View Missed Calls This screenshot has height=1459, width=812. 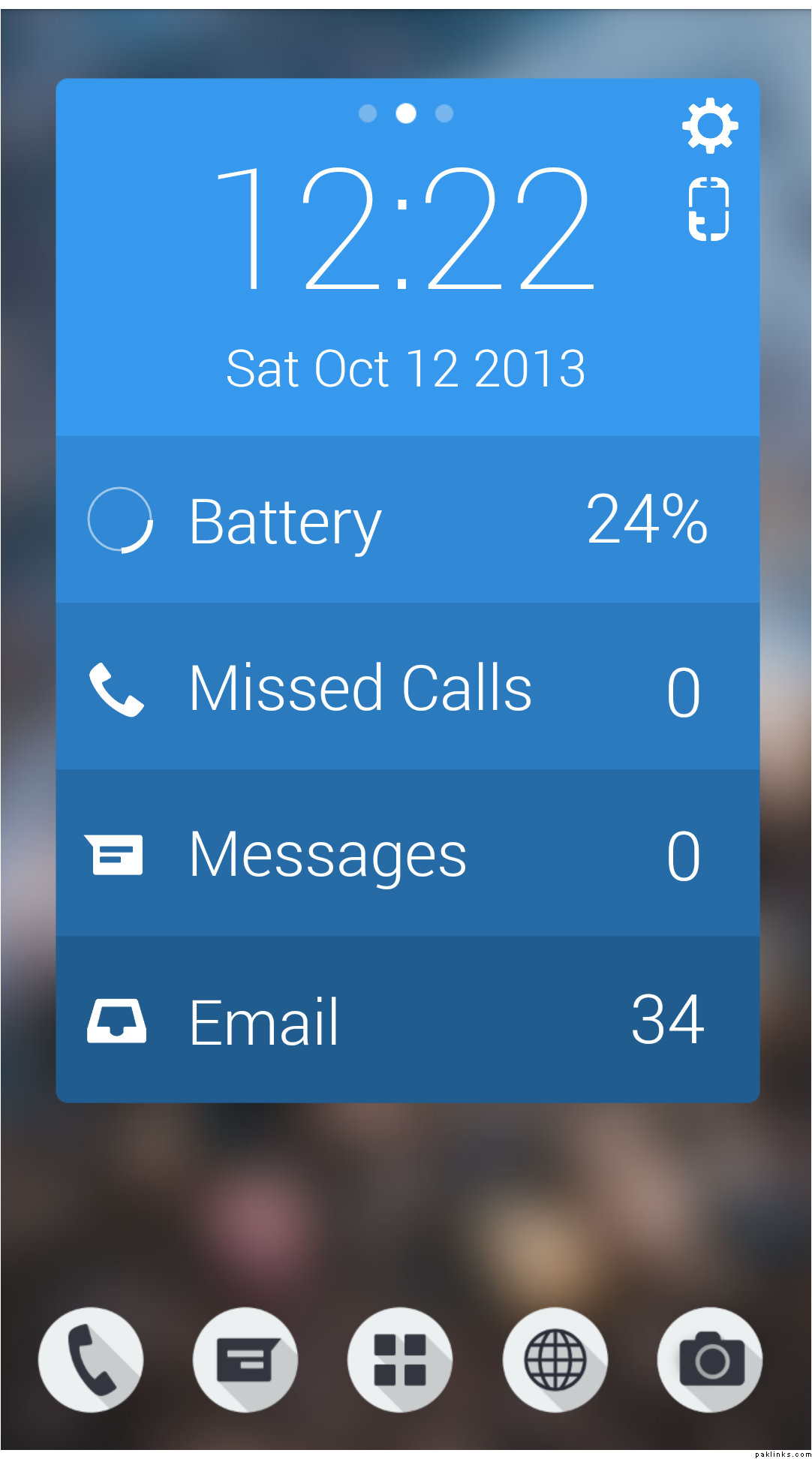pos(408,687)
